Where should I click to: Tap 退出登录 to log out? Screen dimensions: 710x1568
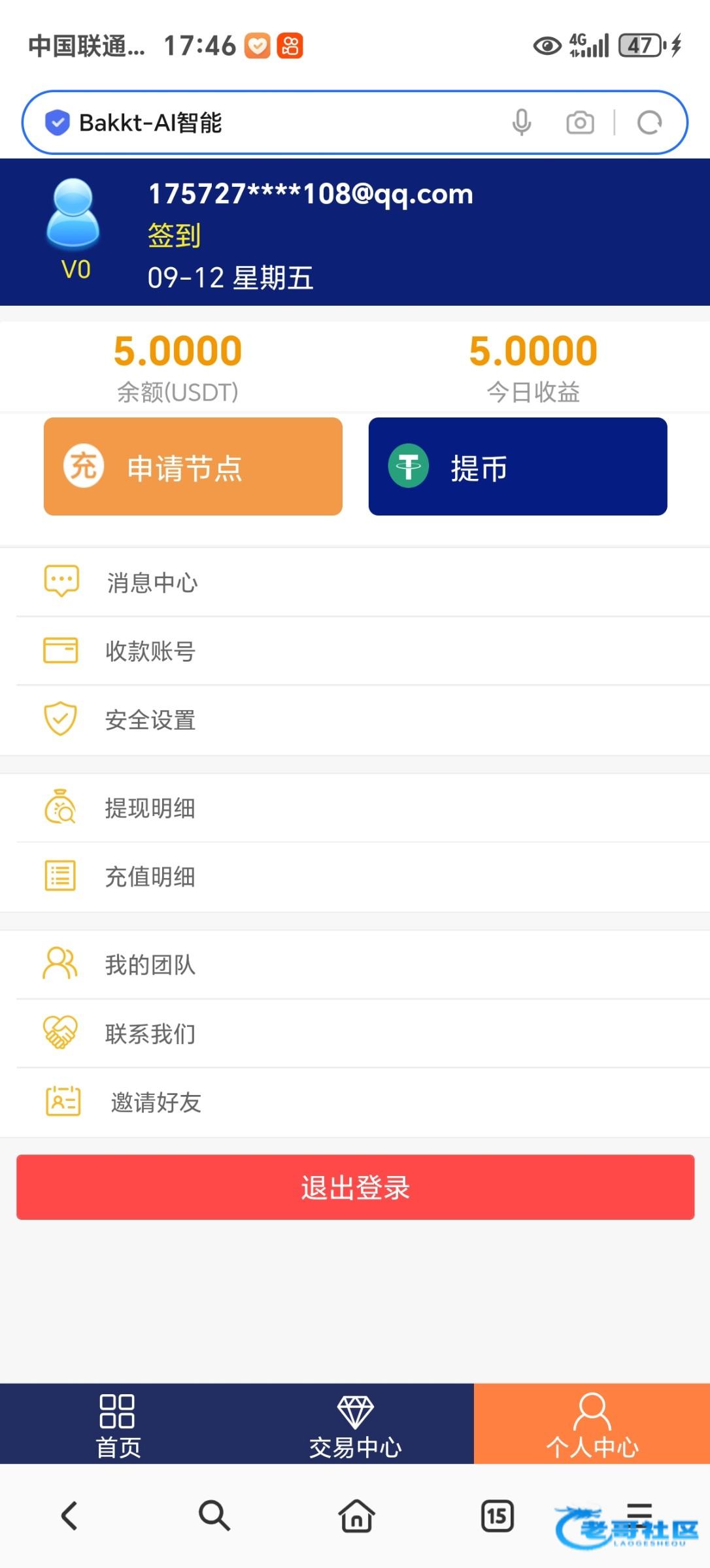tap(355, 1187)
